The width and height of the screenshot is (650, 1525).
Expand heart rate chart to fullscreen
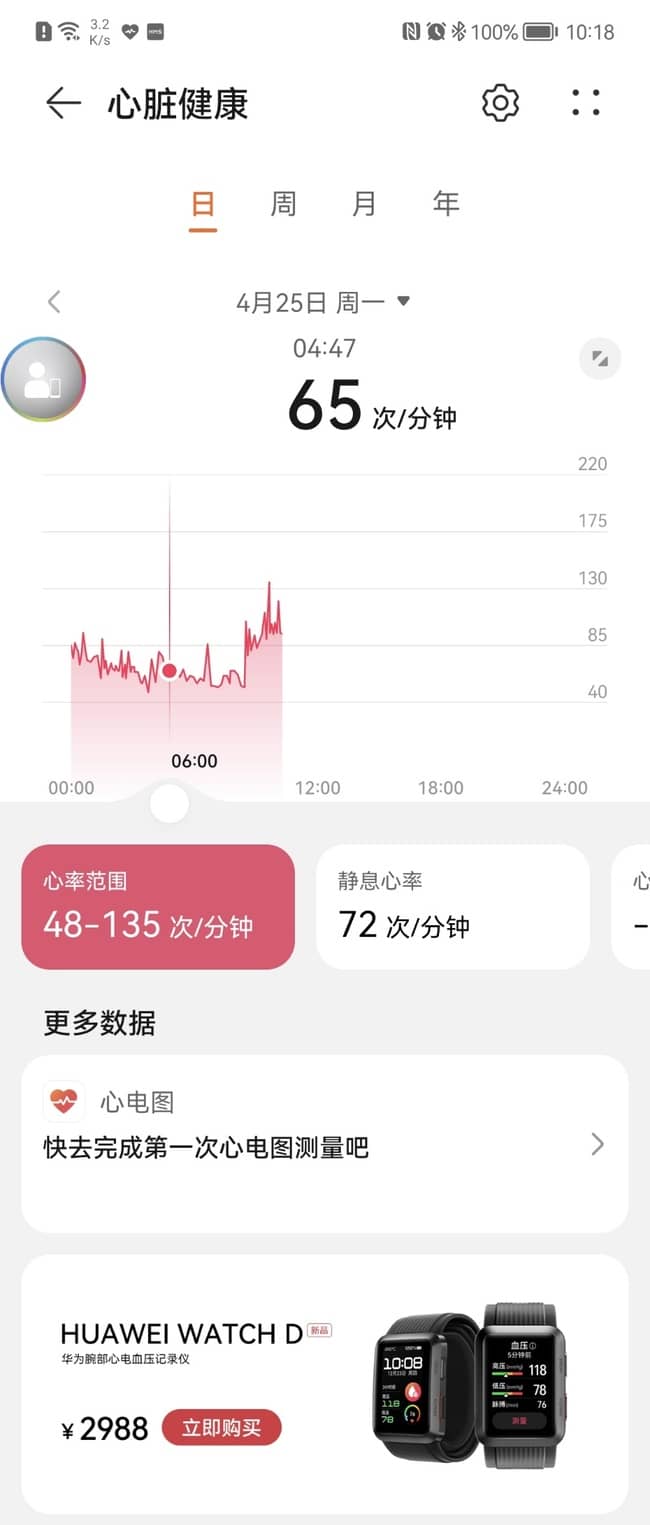click(600, 359)
